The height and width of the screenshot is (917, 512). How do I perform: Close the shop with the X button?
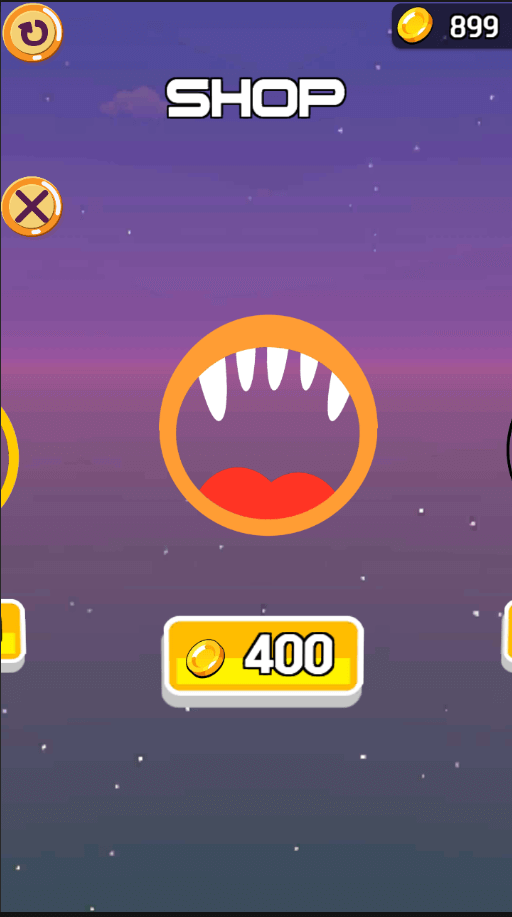pyautogui.click(x=32, y=206)
